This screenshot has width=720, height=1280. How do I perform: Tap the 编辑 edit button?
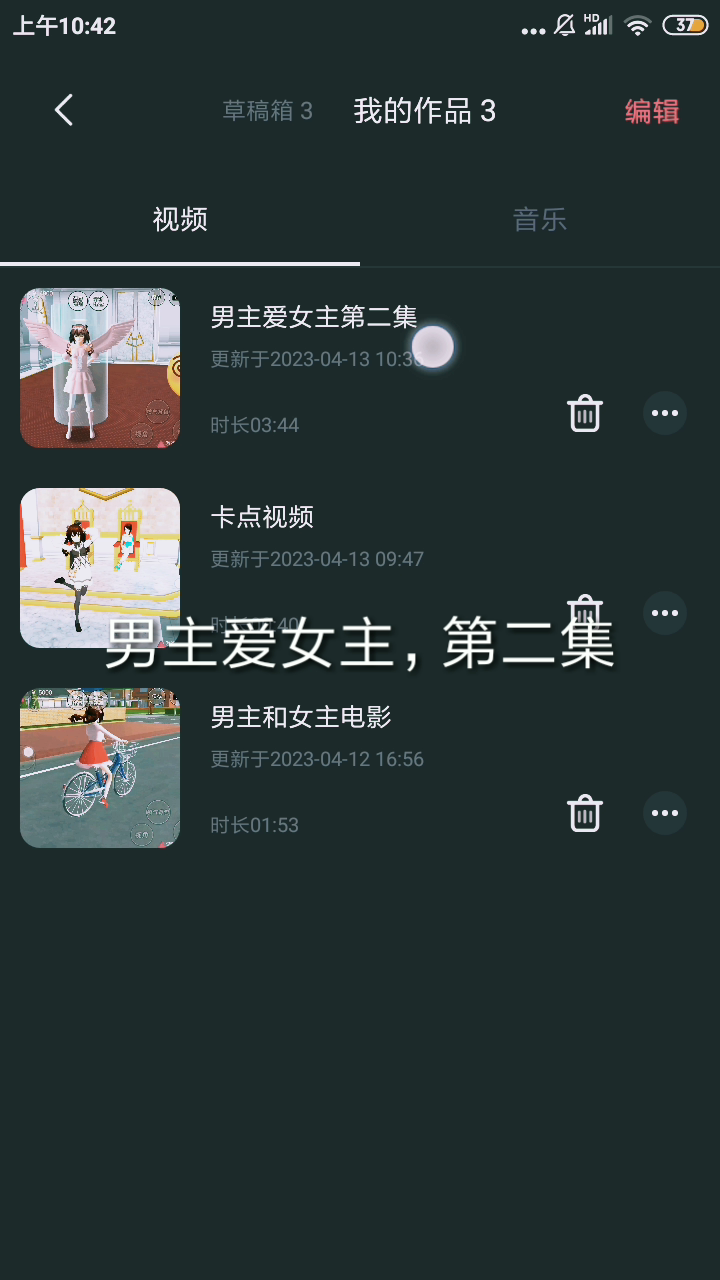pos(652,111)
